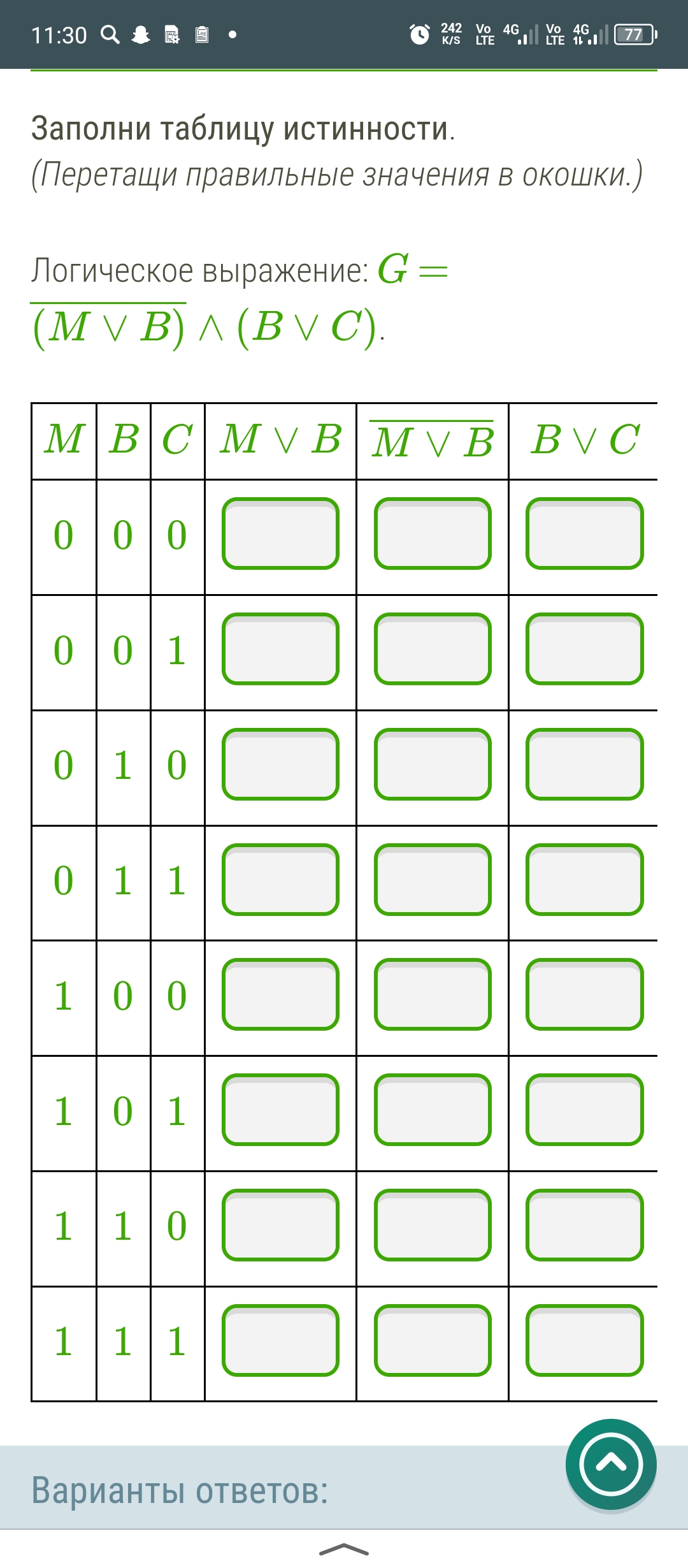Select the negated M∨B box in row 0 1 1

[x=433, y=880]
